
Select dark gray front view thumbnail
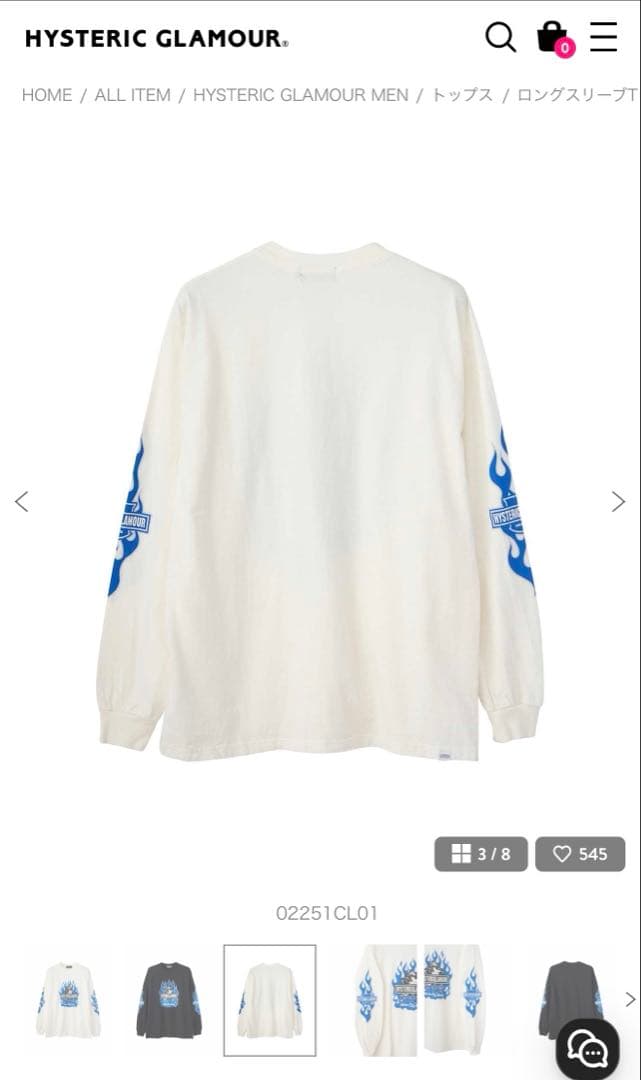tap(169, 1000)
